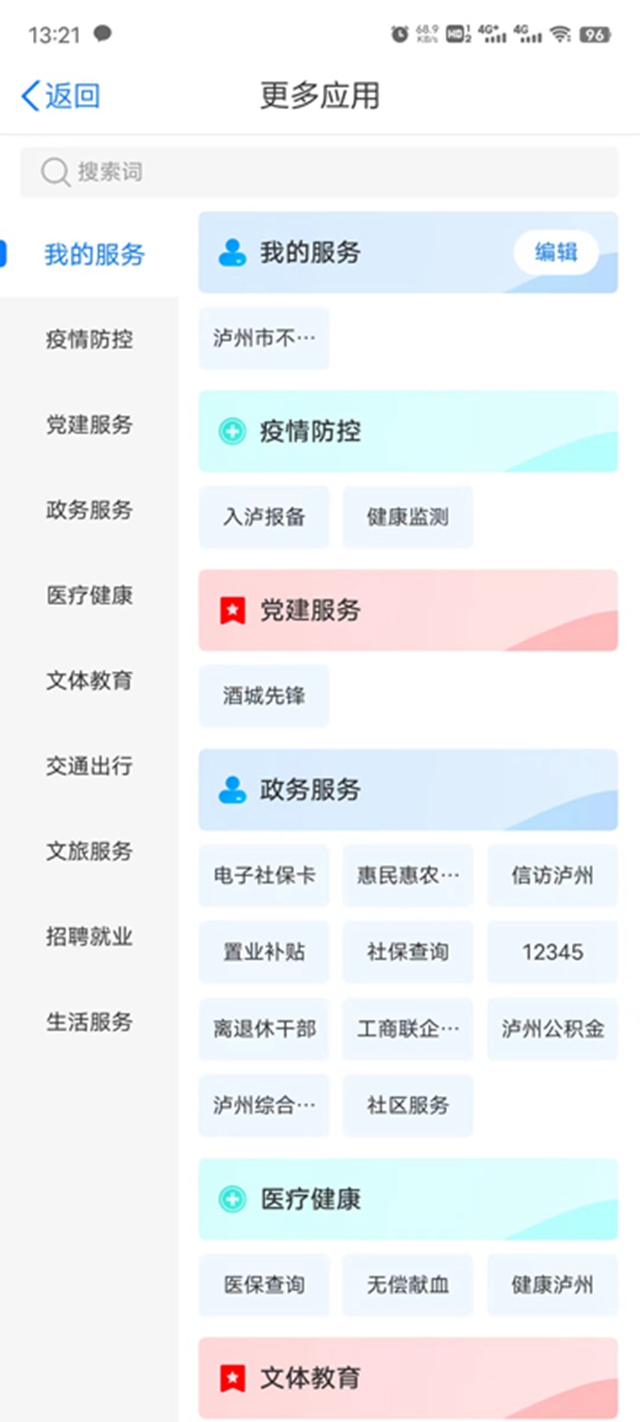
Task: Open 健康监测 service
Action: pyautogui.click(x=408, y=517)
